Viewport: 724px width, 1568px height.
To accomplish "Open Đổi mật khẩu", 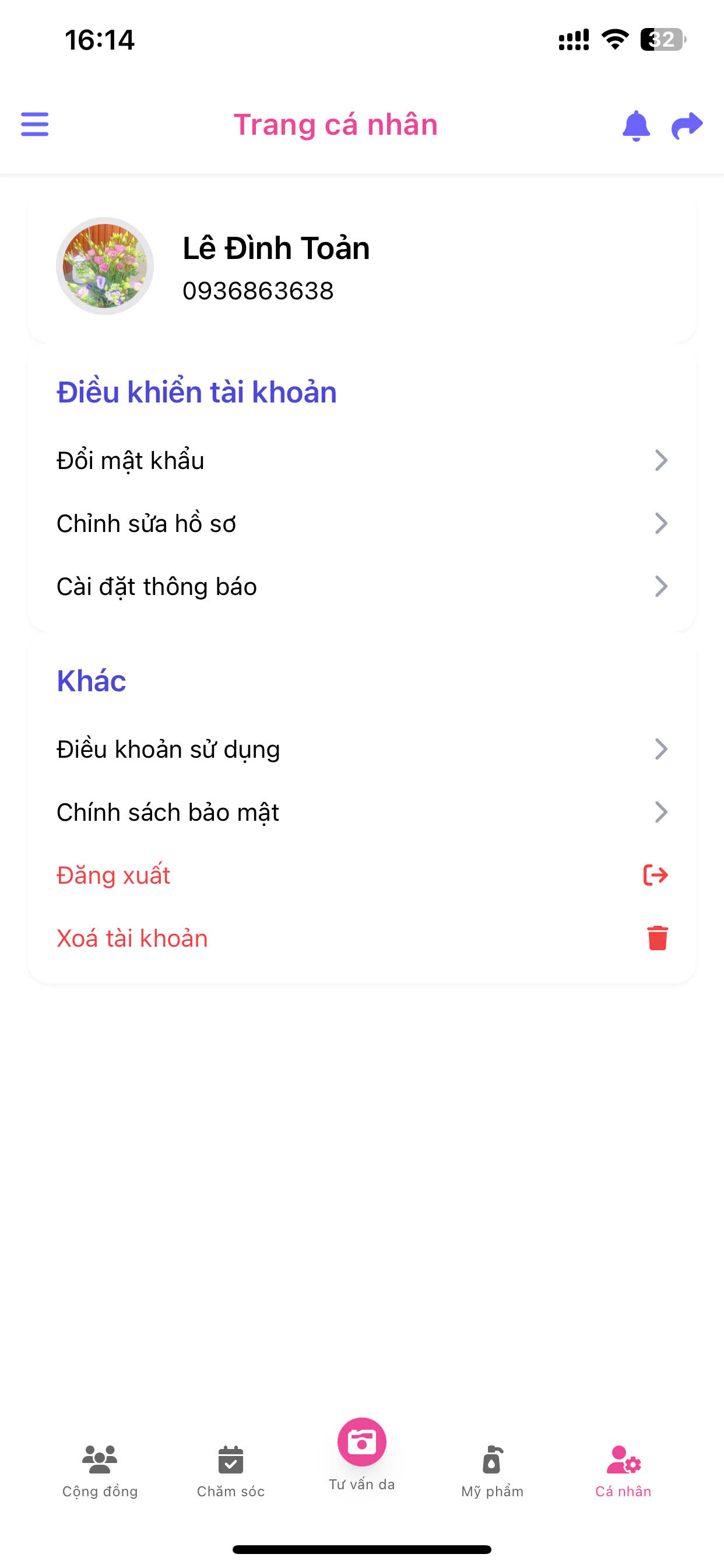I will (362, 460).
